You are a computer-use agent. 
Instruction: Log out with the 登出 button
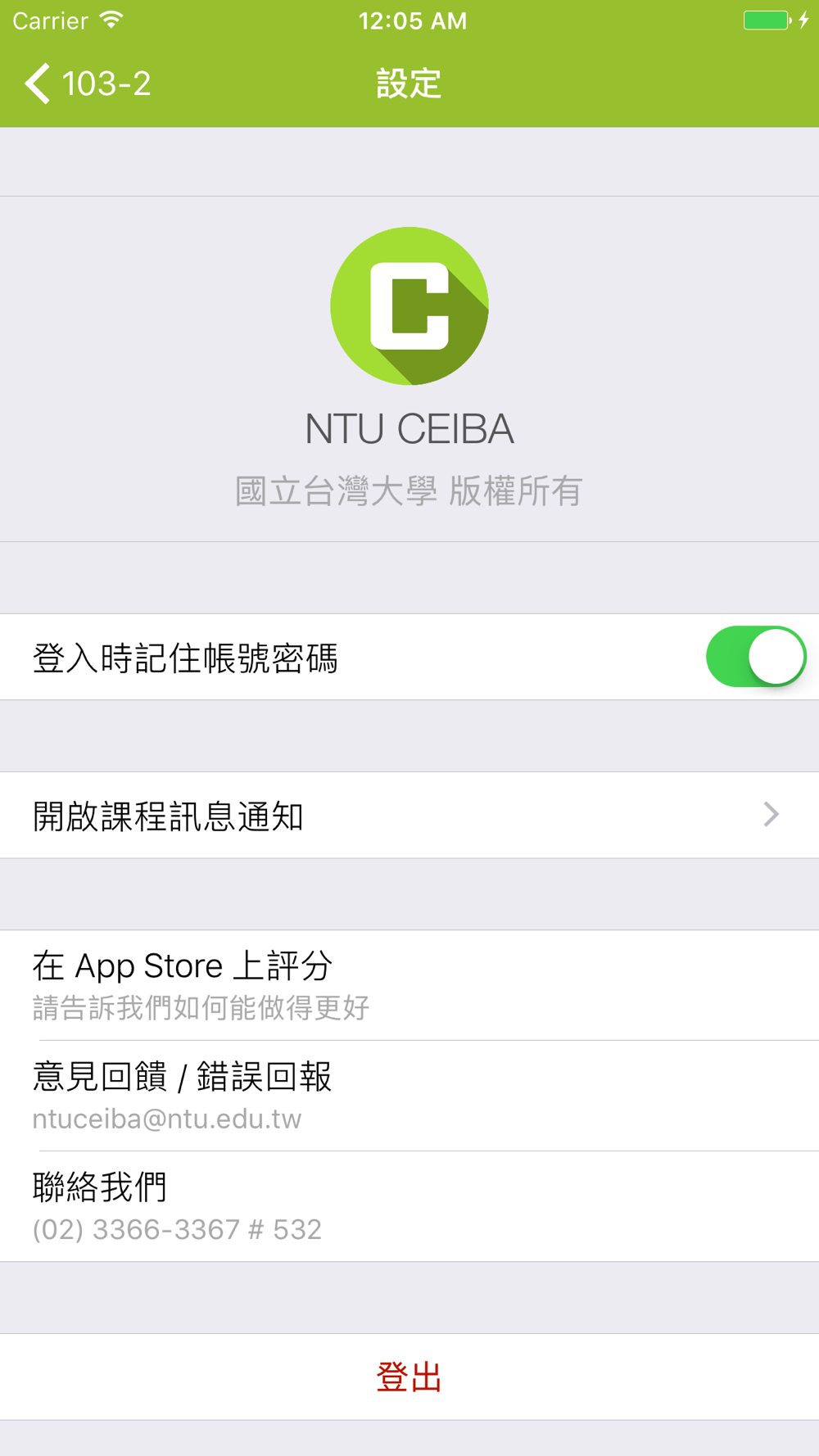click(409, 1377)
